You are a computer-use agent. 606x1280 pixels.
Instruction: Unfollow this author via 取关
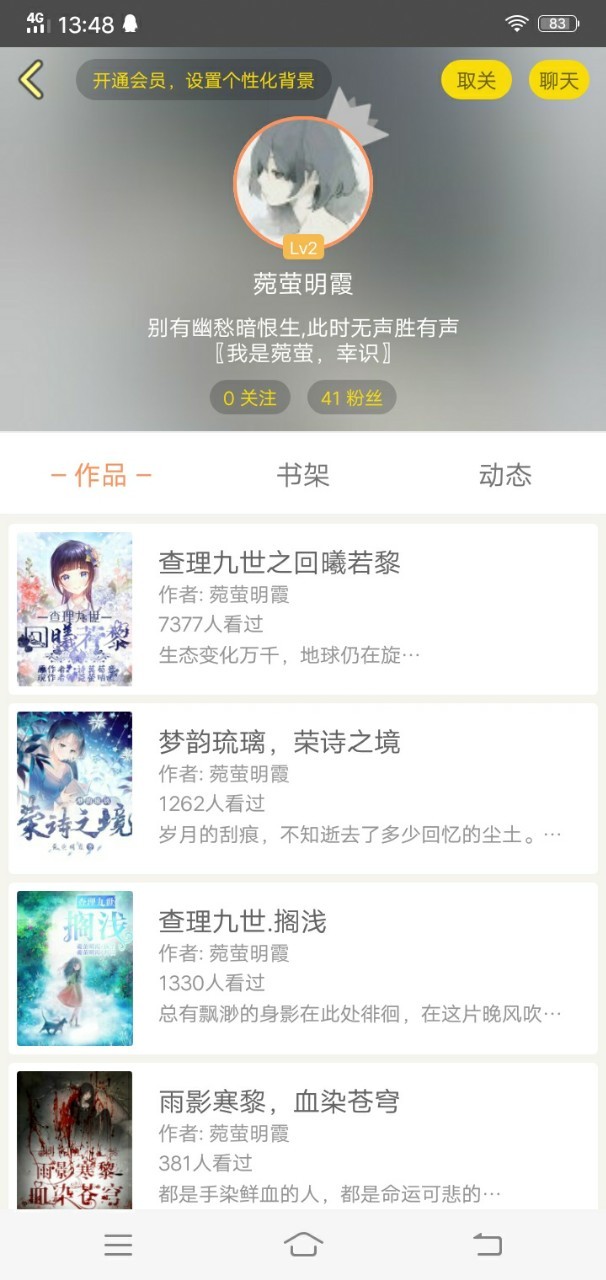click(x=476, y=81)
